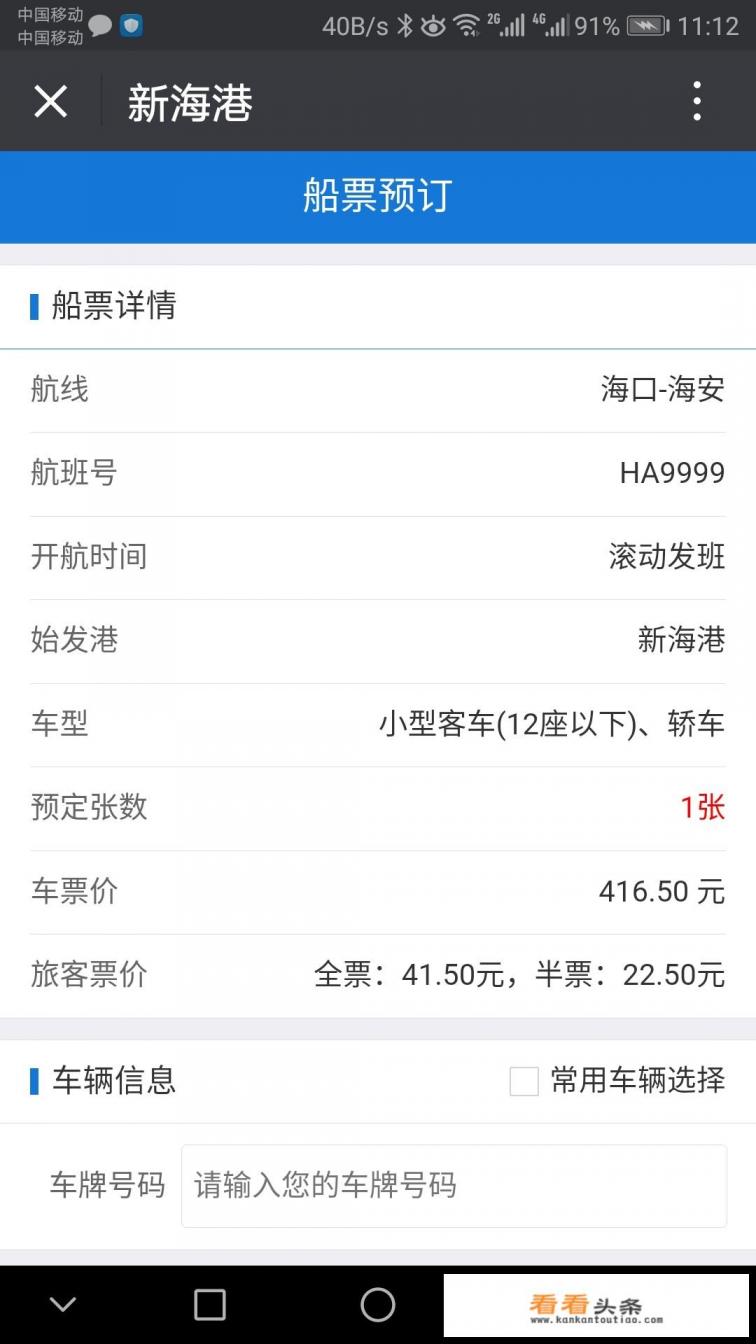Open the three-dot menu in top bar
The width and height of the screenshot is (756, 1344).
pos(697,100)
